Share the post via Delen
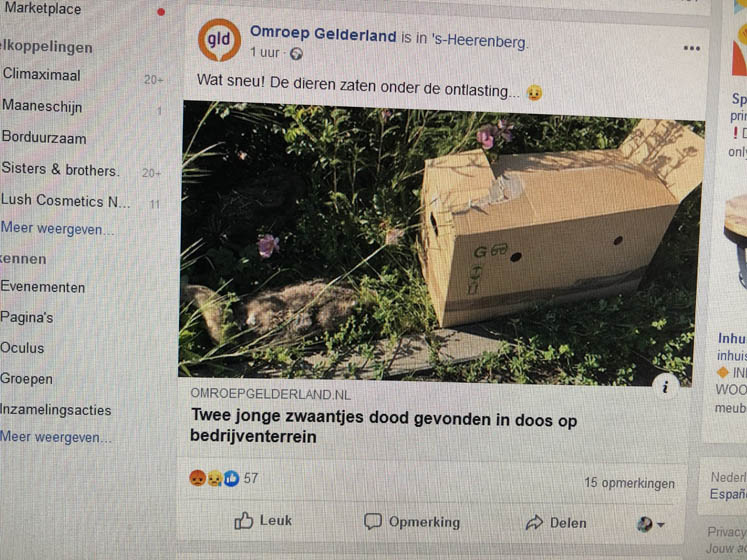 [556, 523]
